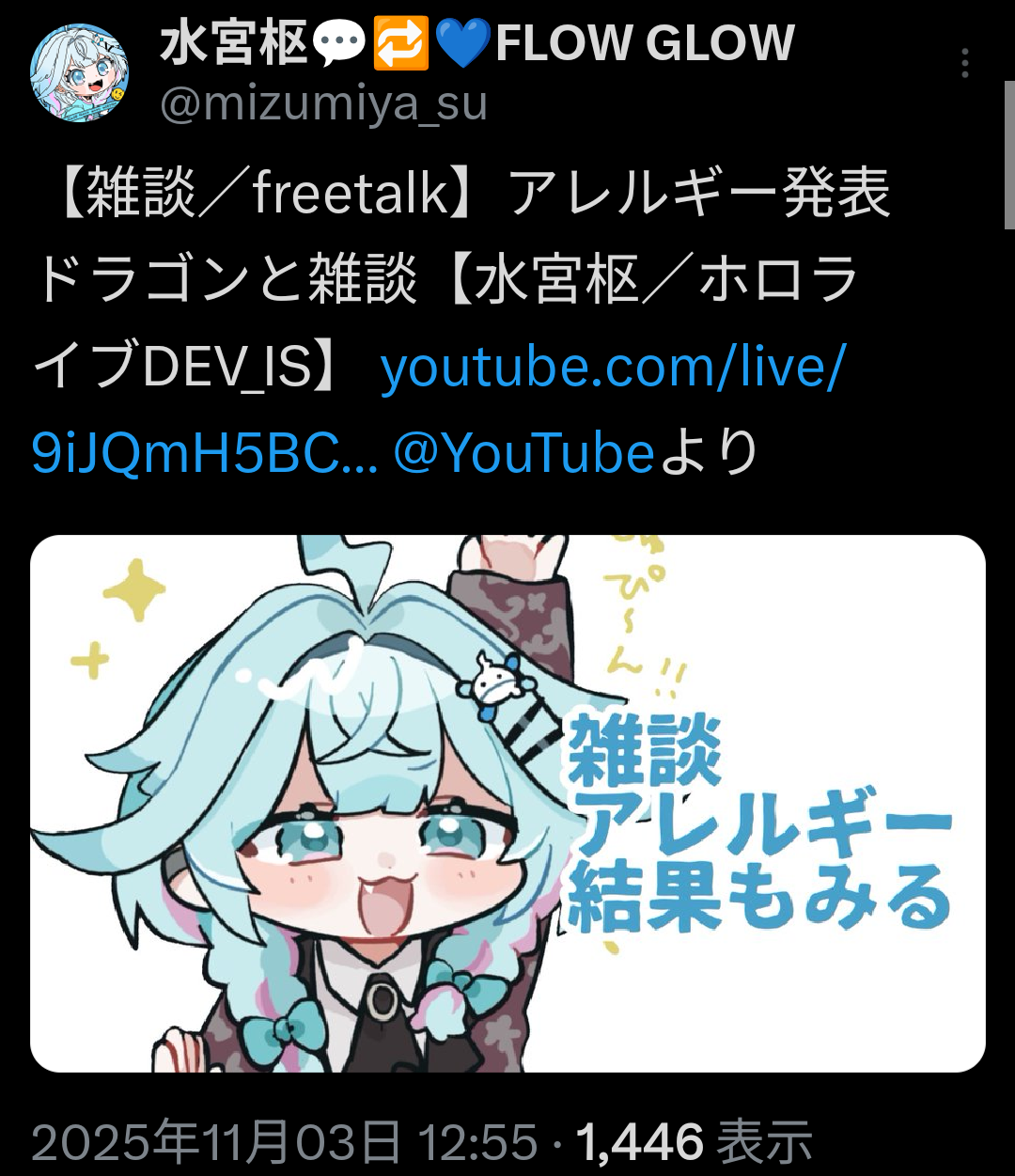Open the youtube.com/live link
The width and height of the screenshot is (1015, 1176).
pos(613,368)
